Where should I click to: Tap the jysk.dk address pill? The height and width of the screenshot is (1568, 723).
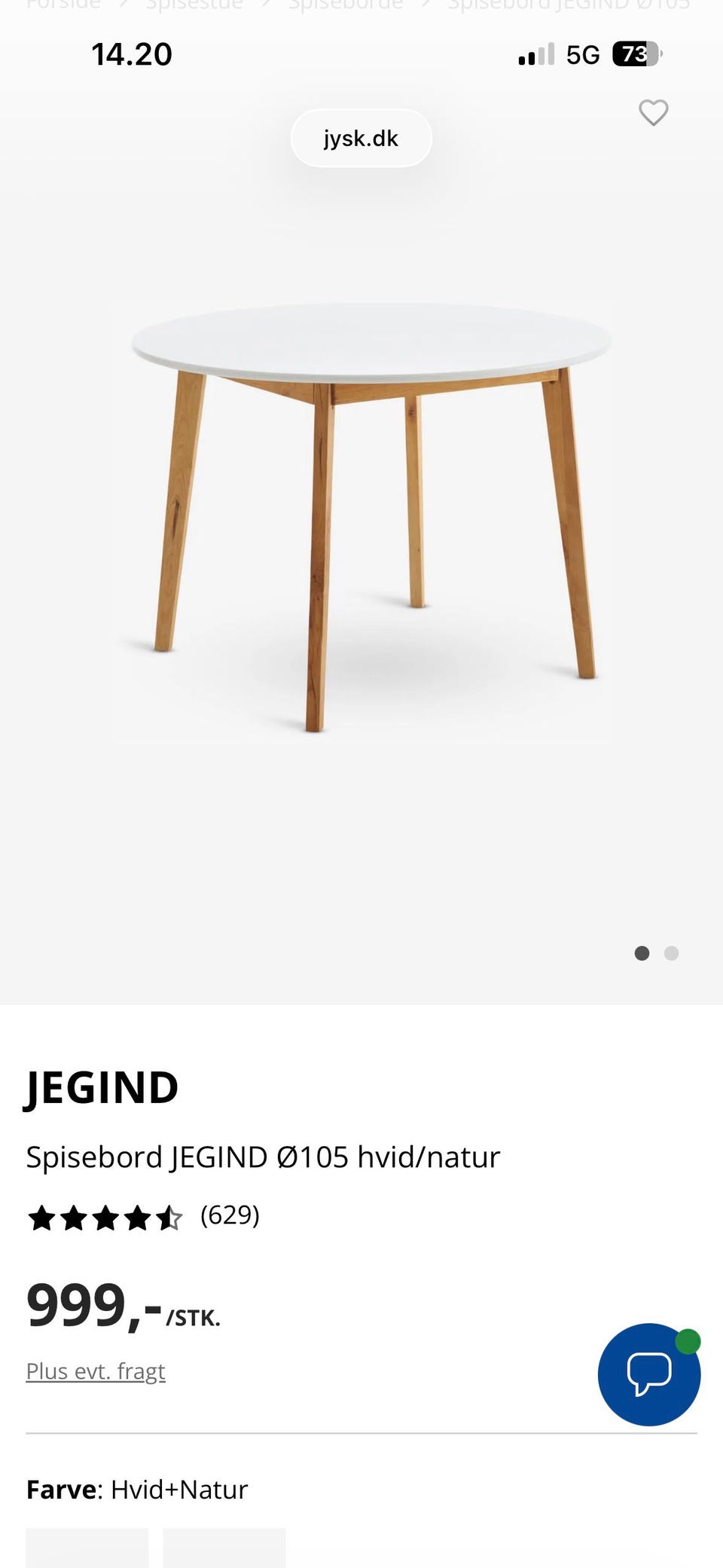coord(361,139)
